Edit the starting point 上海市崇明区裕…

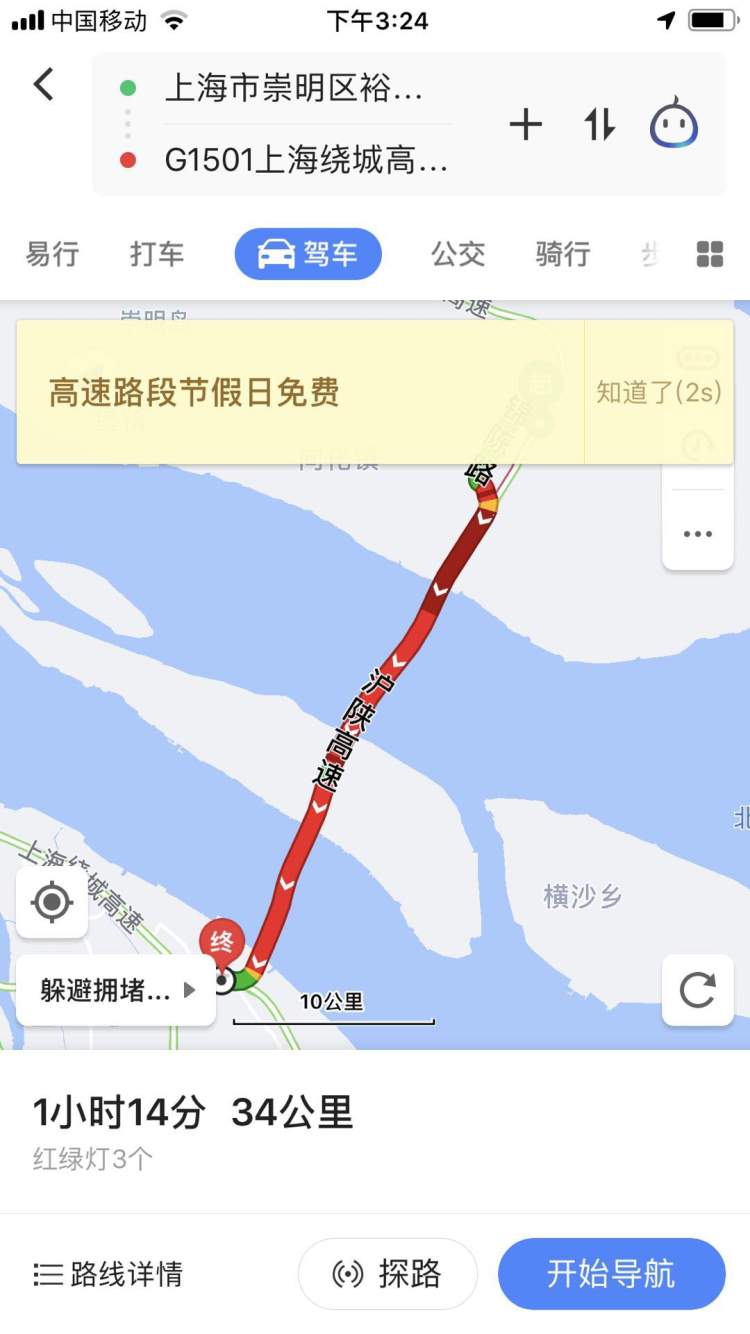click(x=294, y=88)
